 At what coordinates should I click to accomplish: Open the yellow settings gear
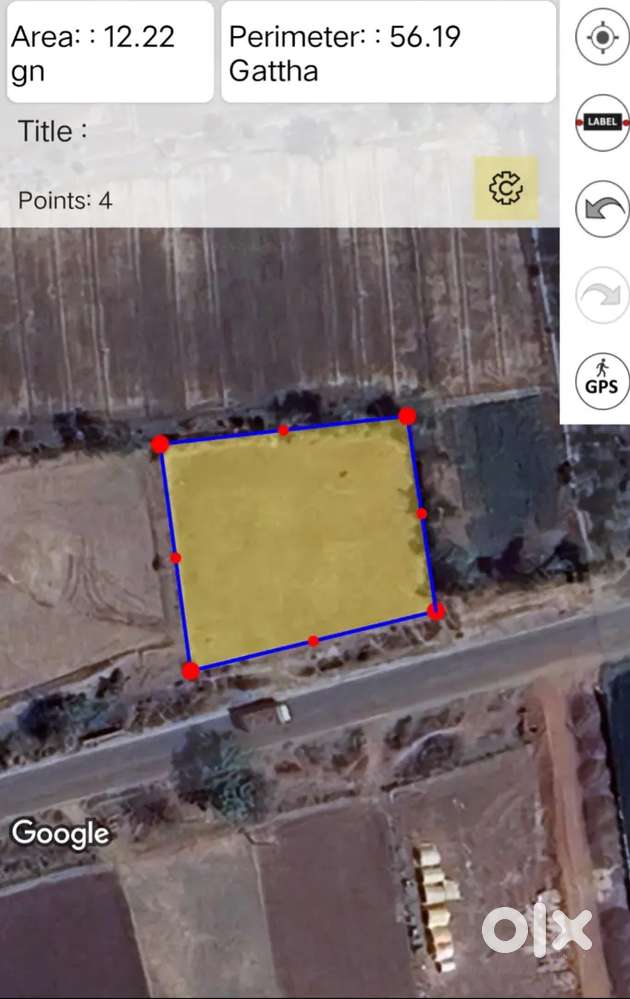(506, 188)
